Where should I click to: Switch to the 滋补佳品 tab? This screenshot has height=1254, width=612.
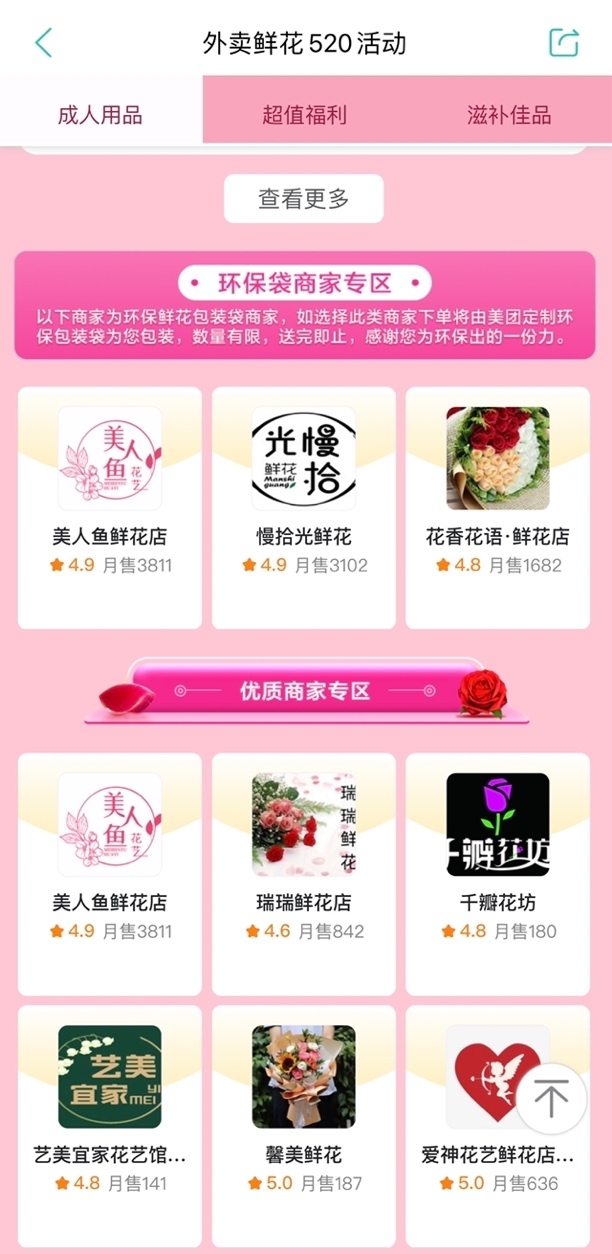[509, 114]
